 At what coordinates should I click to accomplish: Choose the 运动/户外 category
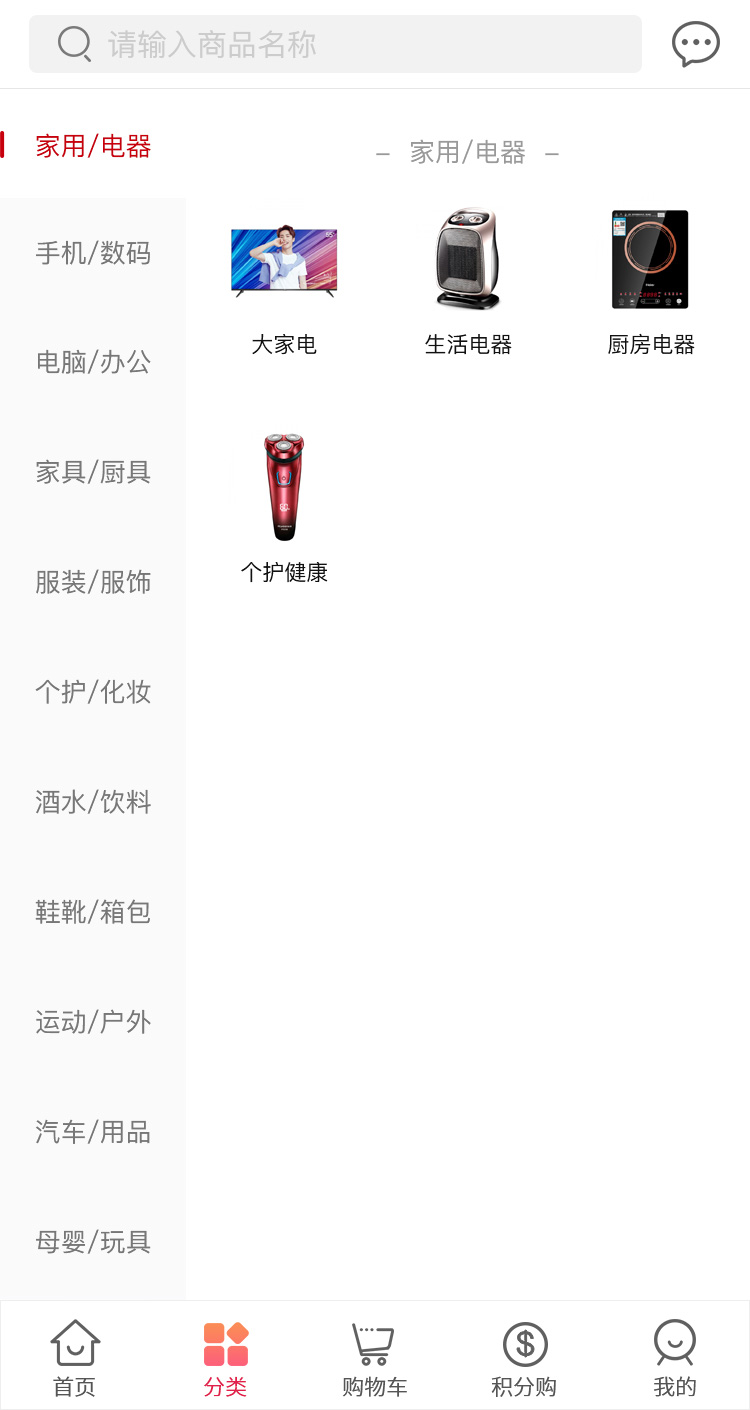[93, 1022]
